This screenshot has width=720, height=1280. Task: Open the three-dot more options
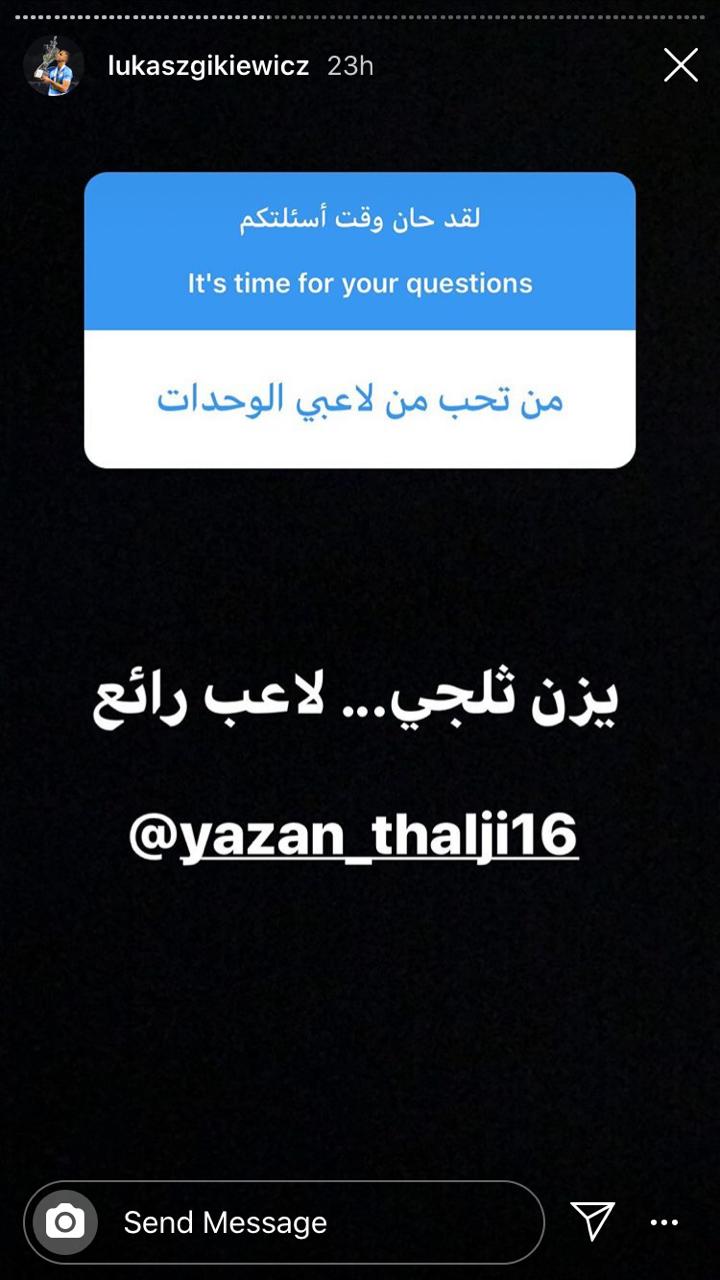click(x=665, y=1222)
